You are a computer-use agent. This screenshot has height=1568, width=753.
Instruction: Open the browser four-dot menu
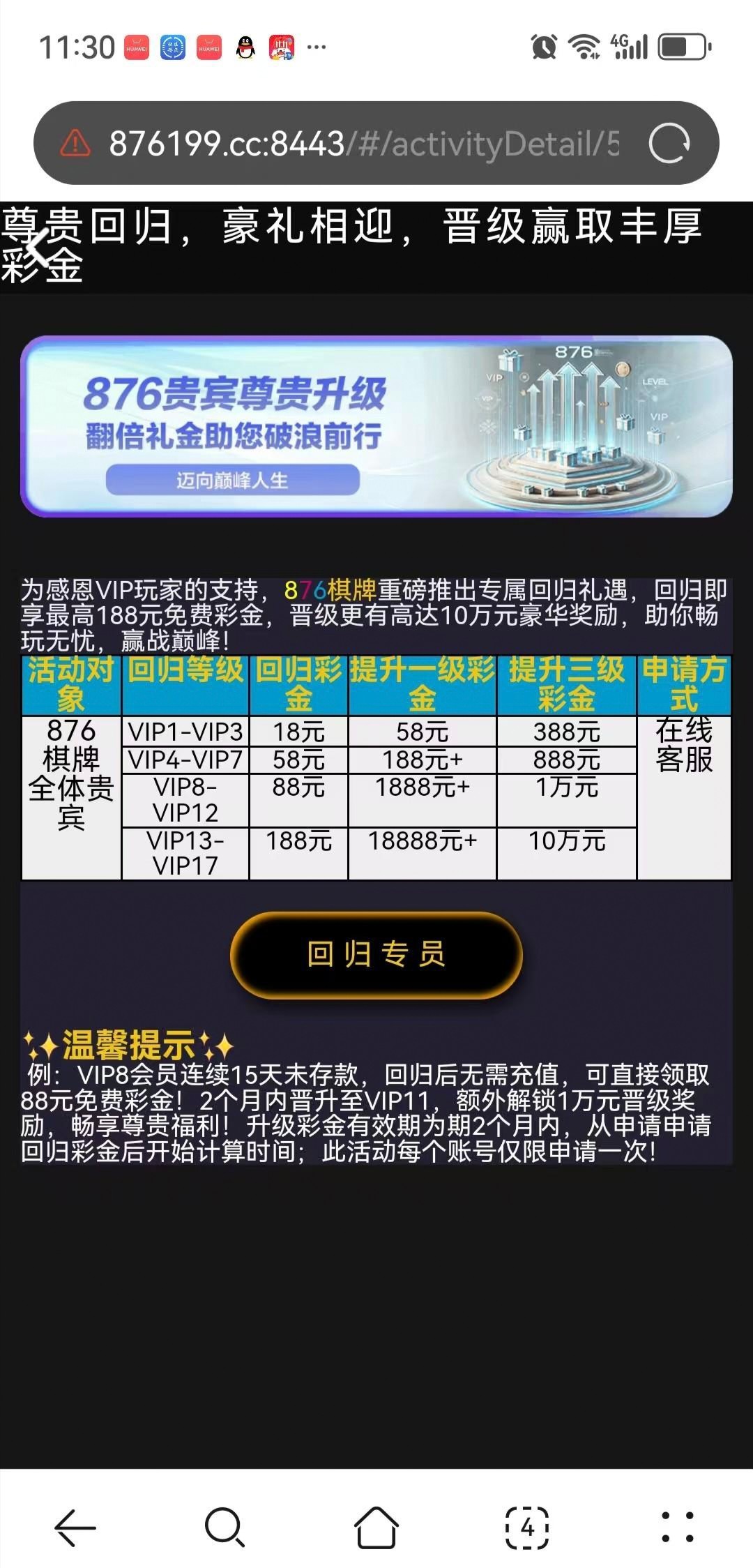tap(677, 1528)
